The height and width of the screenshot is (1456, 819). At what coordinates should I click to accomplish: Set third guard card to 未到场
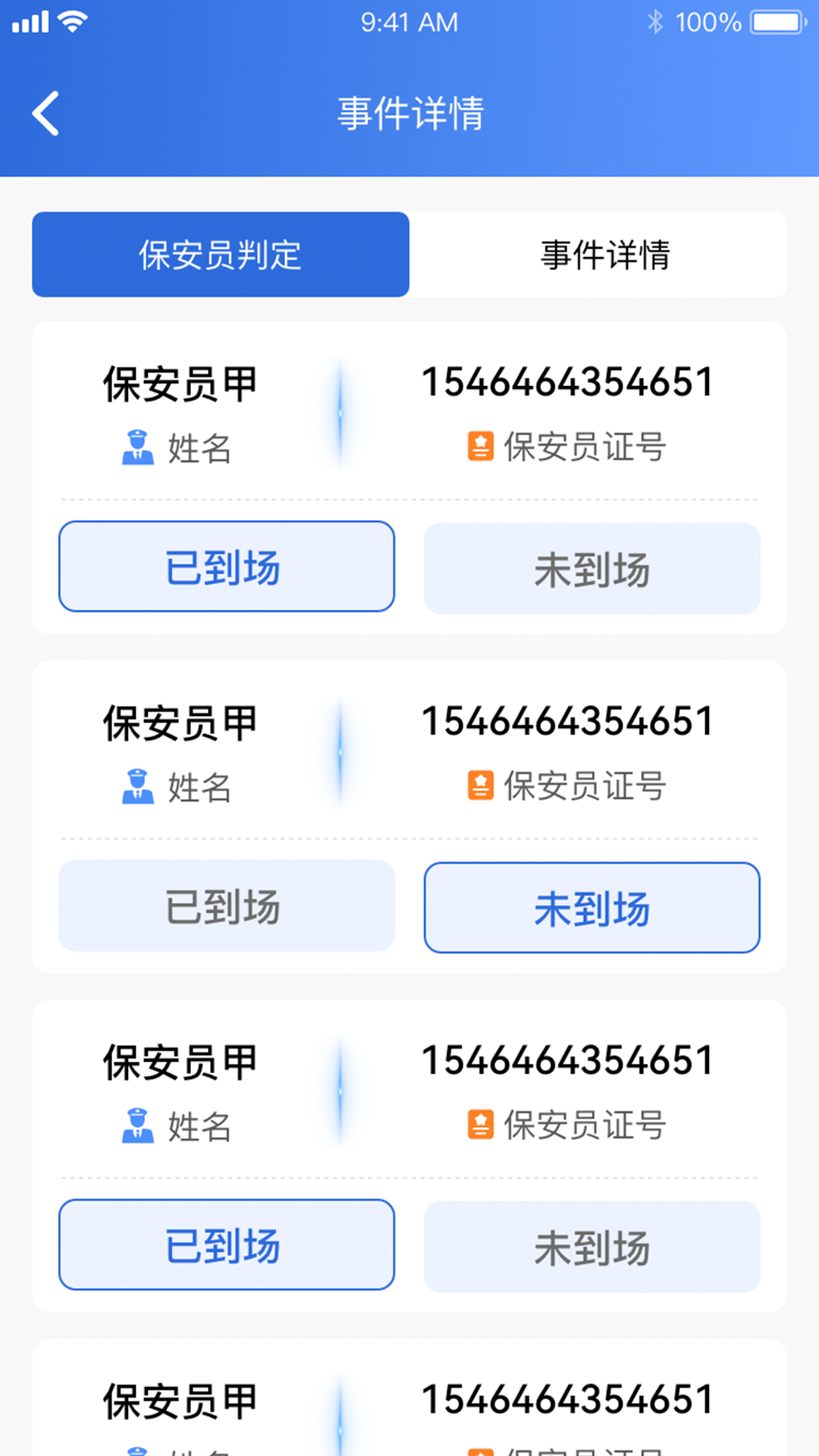click(591, 1247)
